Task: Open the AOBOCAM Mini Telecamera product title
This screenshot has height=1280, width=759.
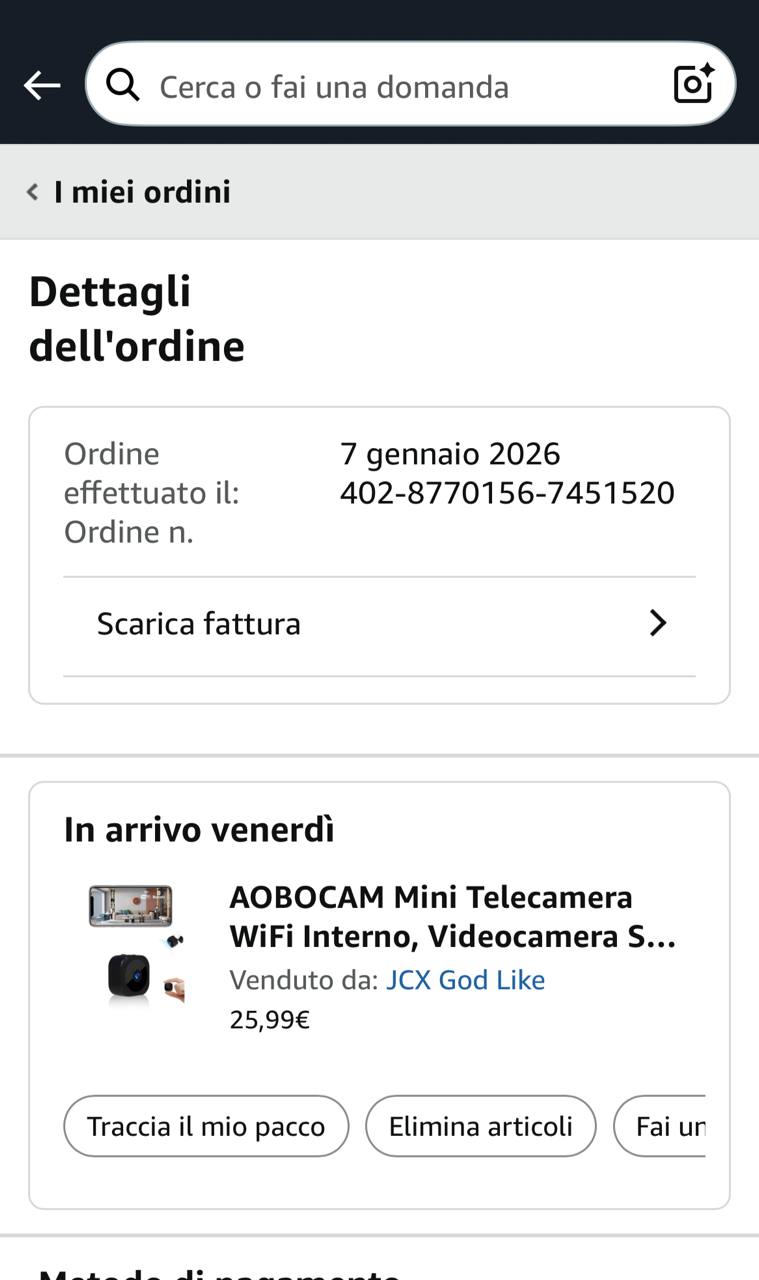Action: point(452,917)
